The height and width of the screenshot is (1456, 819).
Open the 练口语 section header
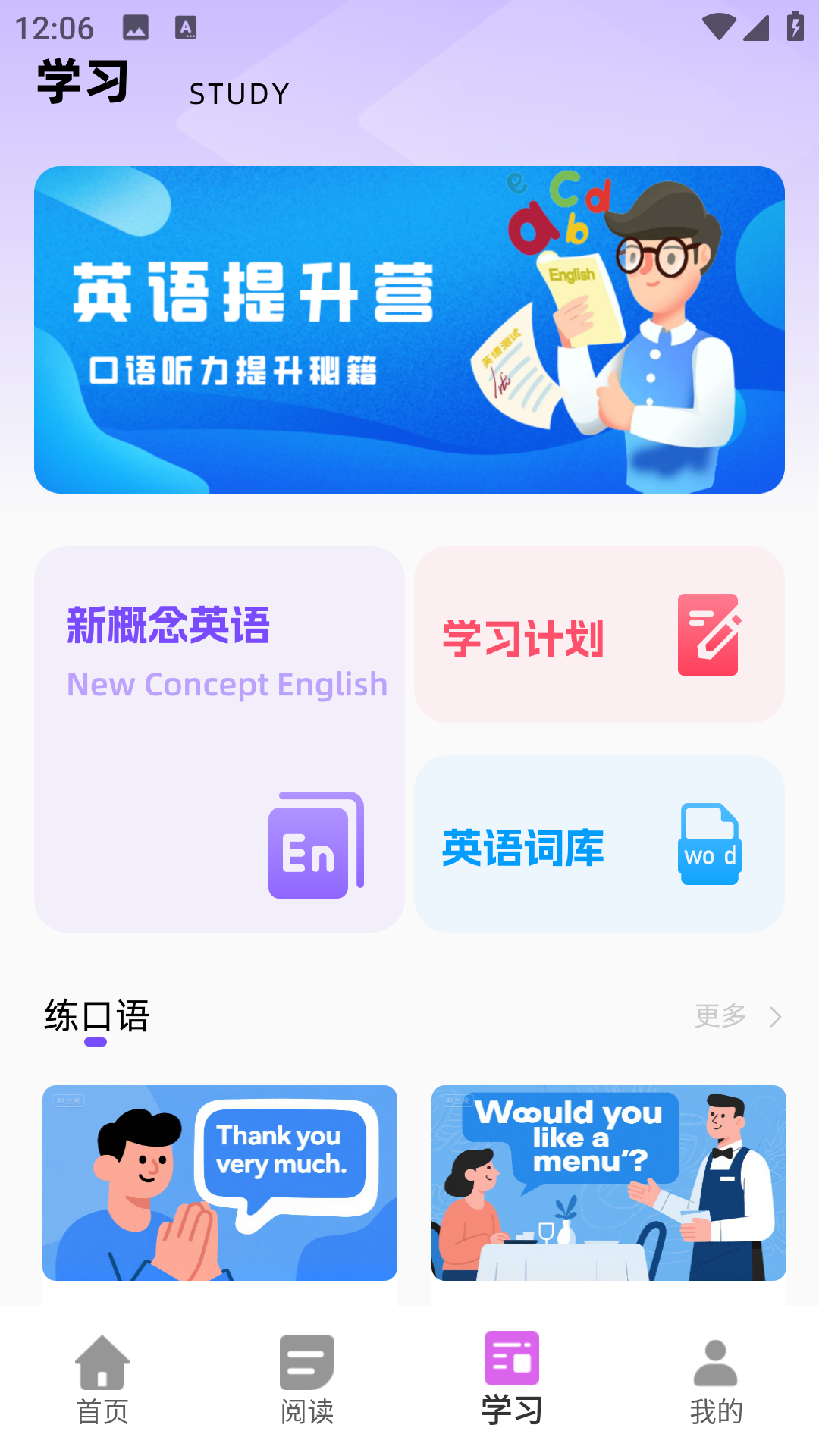[97, 1016]
